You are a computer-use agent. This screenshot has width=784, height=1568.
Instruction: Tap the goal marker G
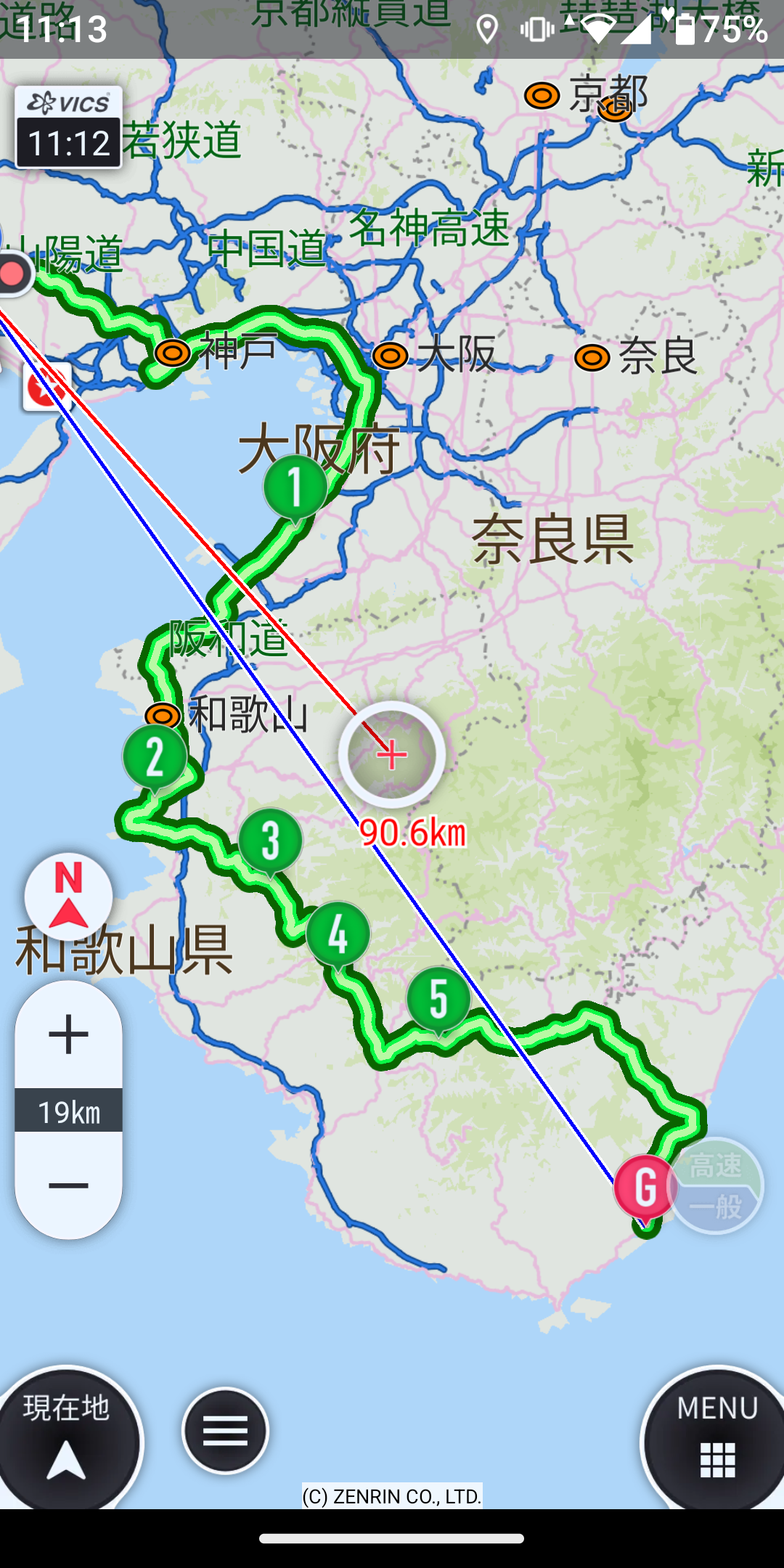tap(645, 1186)
